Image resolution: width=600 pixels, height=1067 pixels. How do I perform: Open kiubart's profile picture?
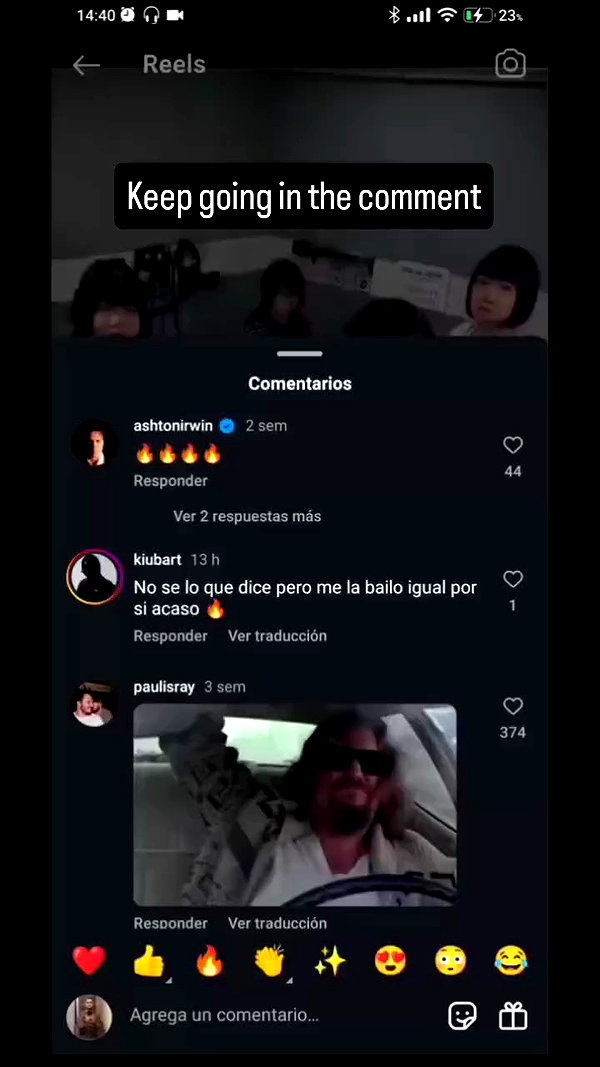tap(95, 576)
